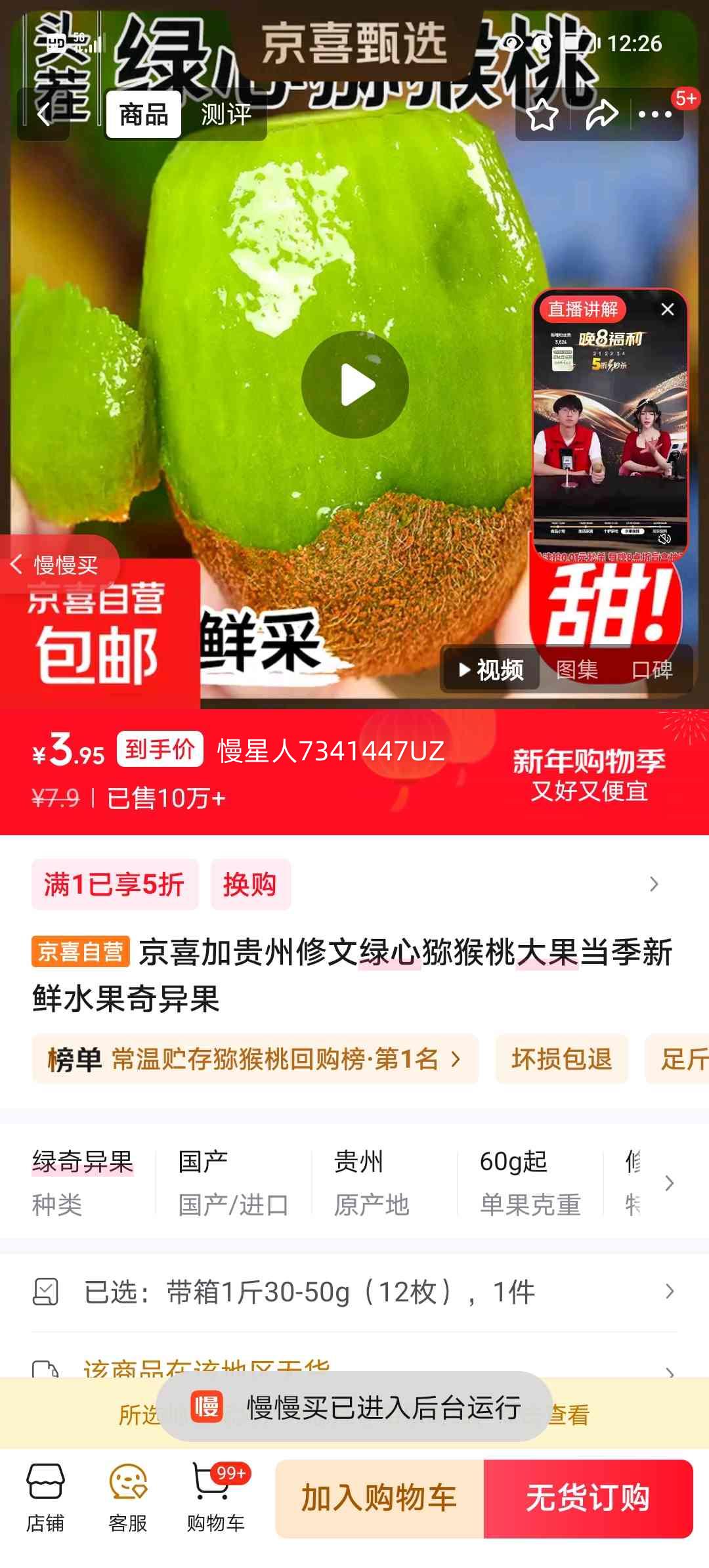Switch to the 测评 tab
The width and height of the screenshot is (709, 1568).
point(224,114)
